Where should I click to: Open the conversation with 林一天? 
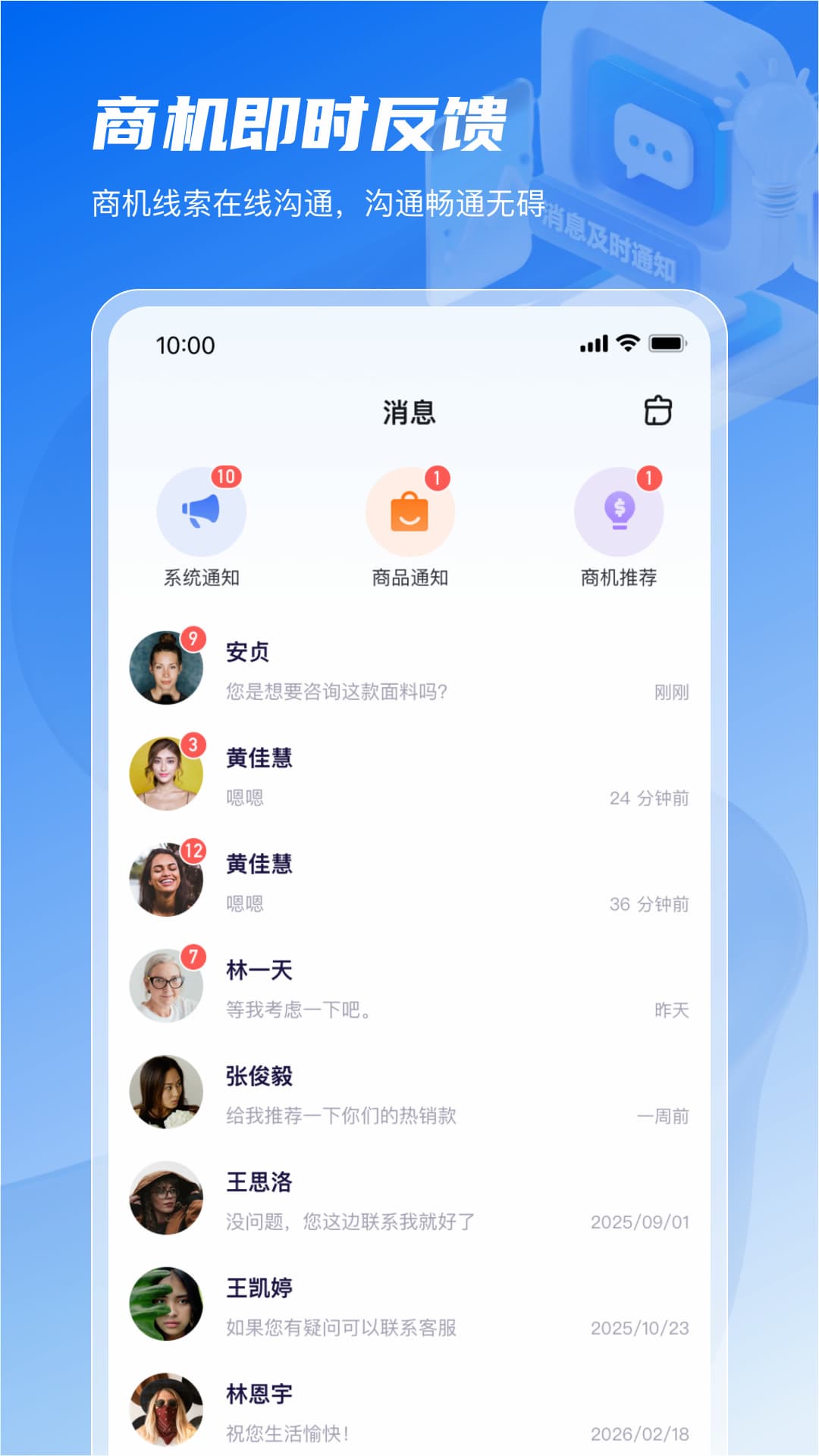[x=409, y=986]
